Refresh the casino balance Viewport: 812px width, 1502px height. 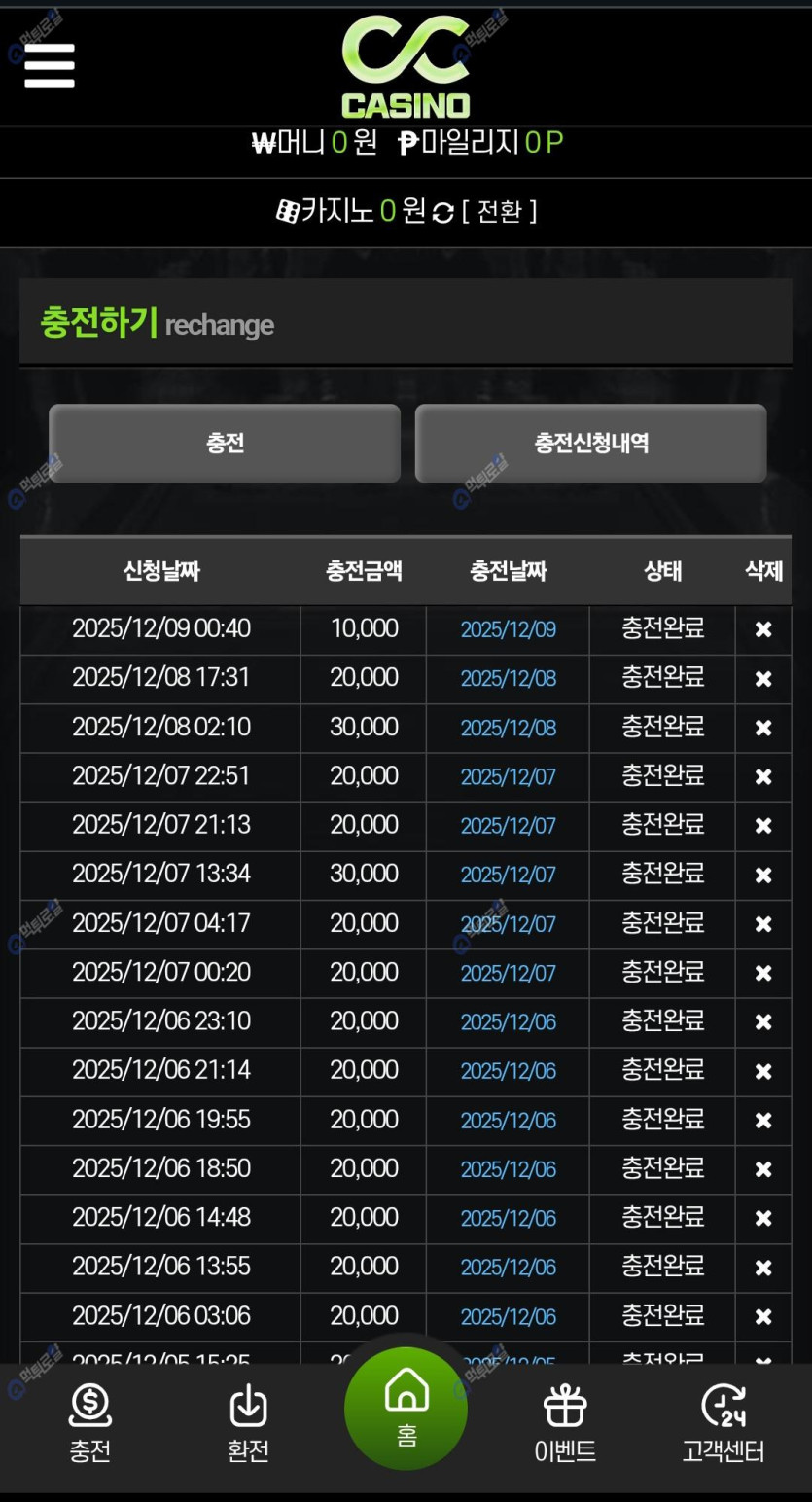[443, 212]
